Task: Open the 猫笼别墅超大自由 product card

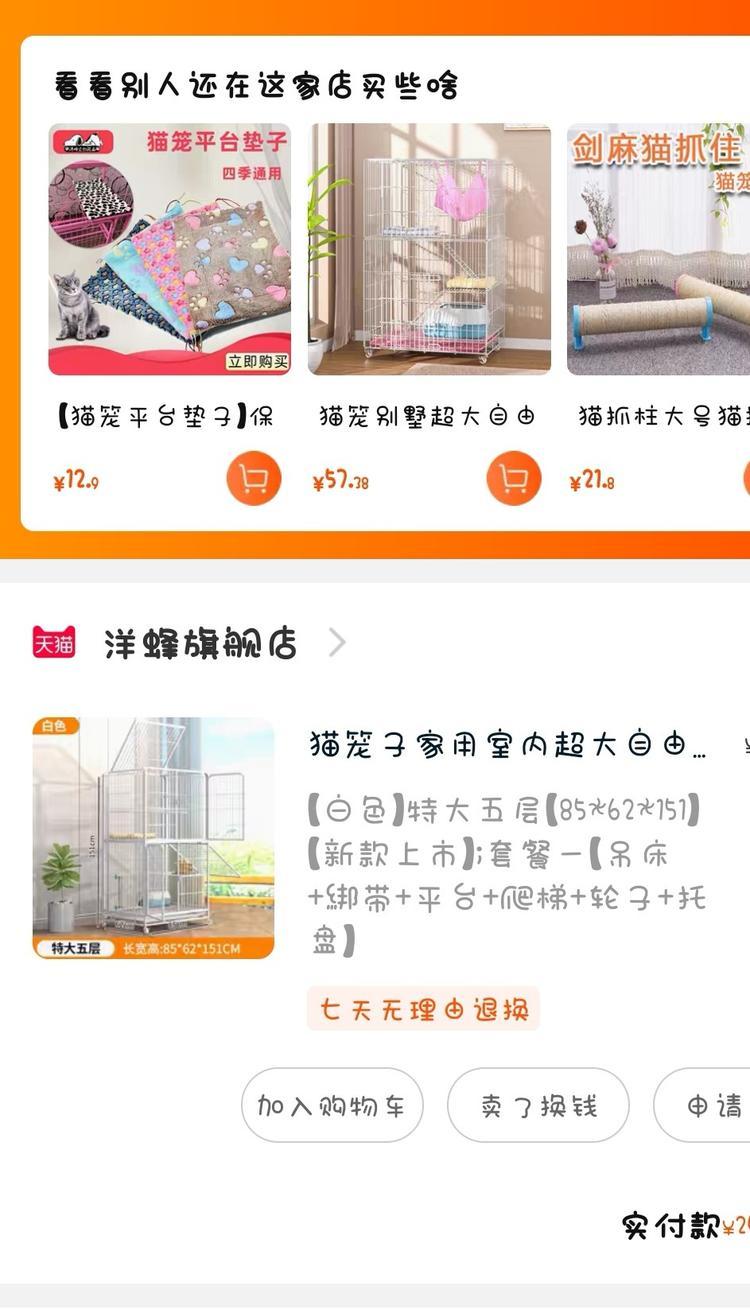Action: [x=429, y=249]
